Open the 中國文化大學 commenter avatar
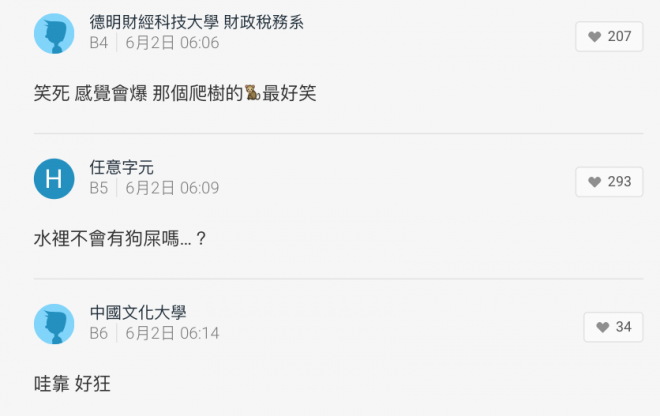Image resolution: width=660 pixels, height=416 pixels. (x=54, y=324)
